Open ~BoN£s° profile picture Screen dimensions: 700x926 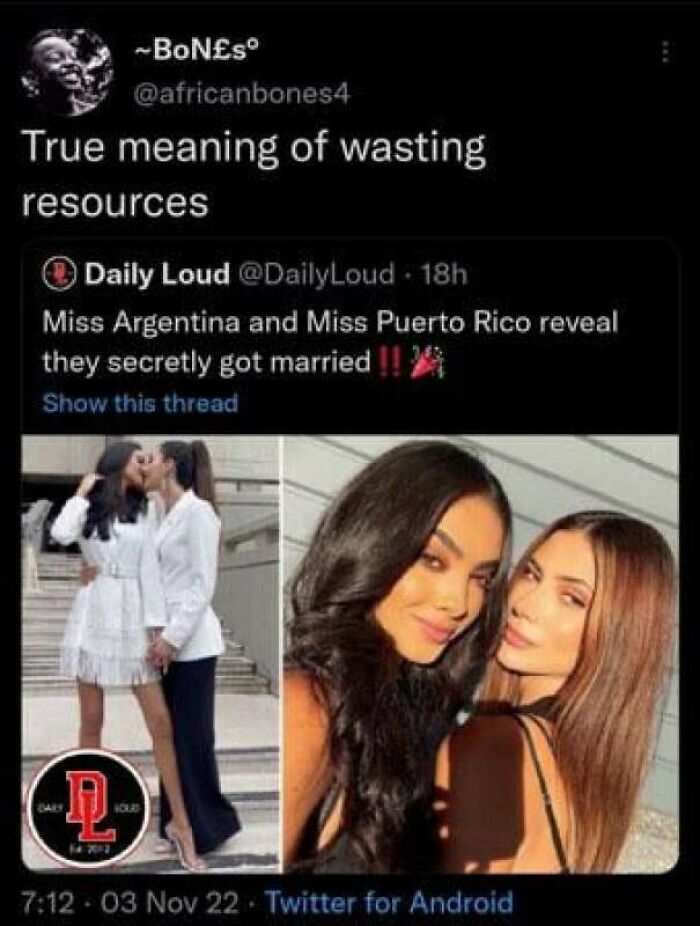tap(67, 72)
